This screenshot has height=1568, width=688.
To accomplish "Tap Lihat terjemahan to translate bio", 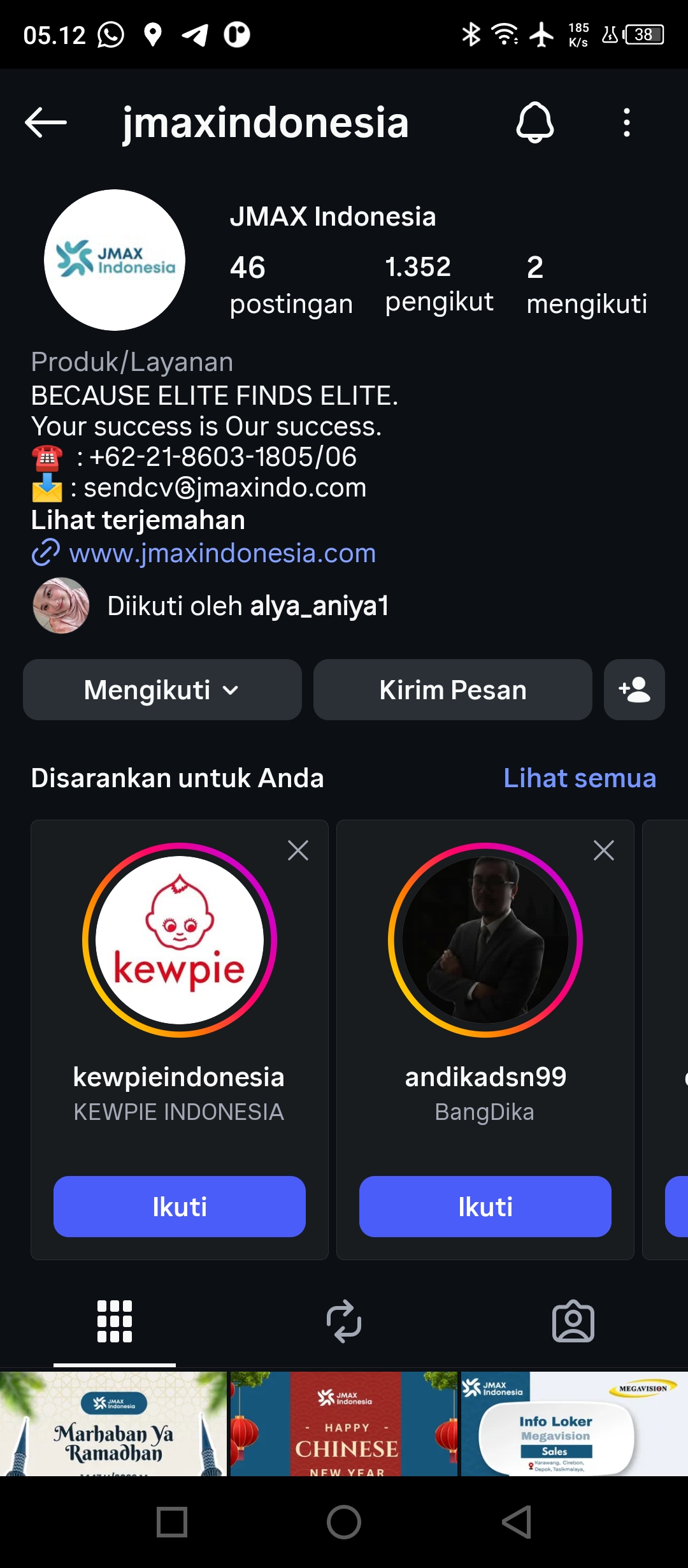I will [x=138, y=520].
